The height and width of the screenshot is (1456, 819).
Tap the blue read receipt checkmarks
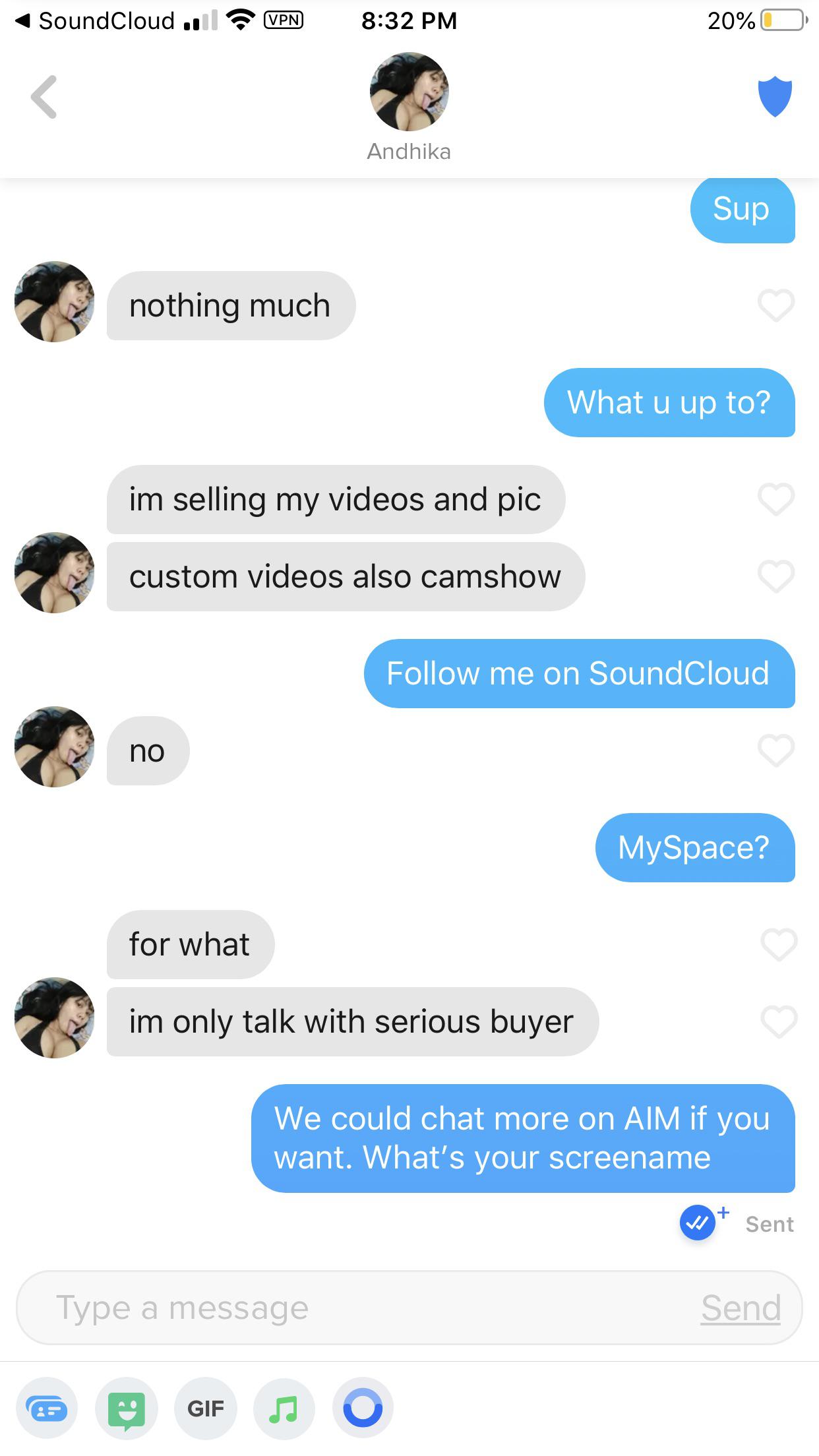pyautogui.click(x=697, y=1223)
